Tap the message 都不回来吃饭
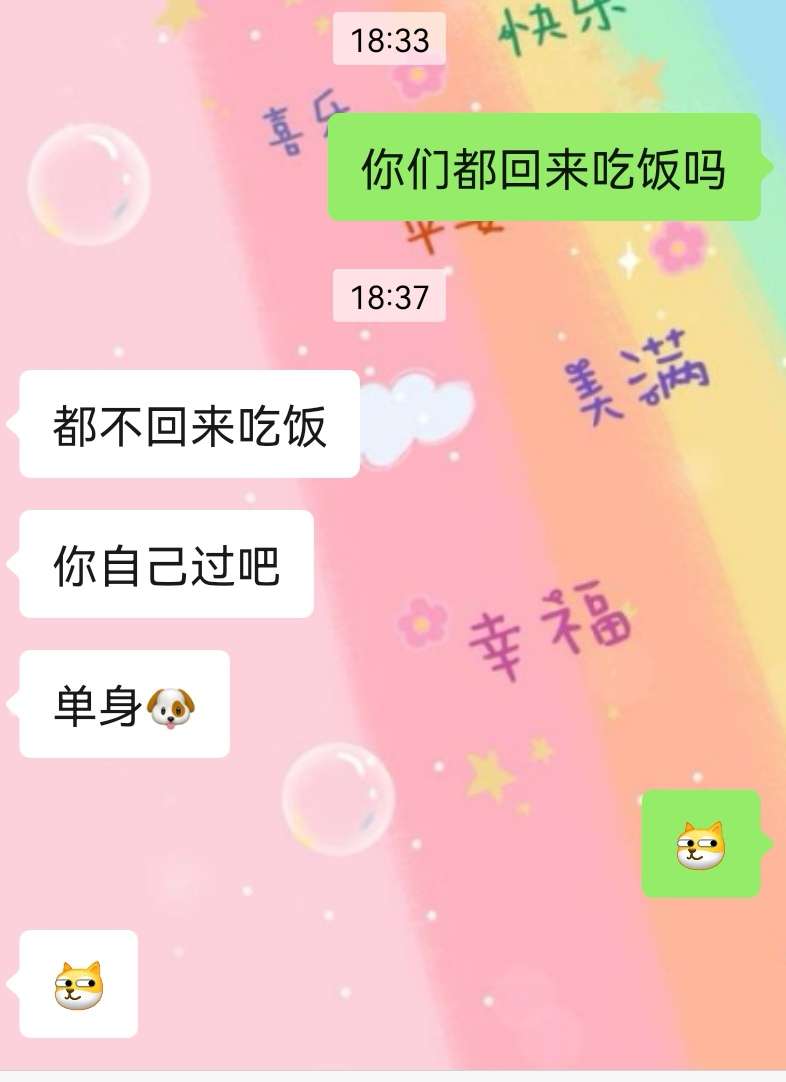 (x=190, y=425)
